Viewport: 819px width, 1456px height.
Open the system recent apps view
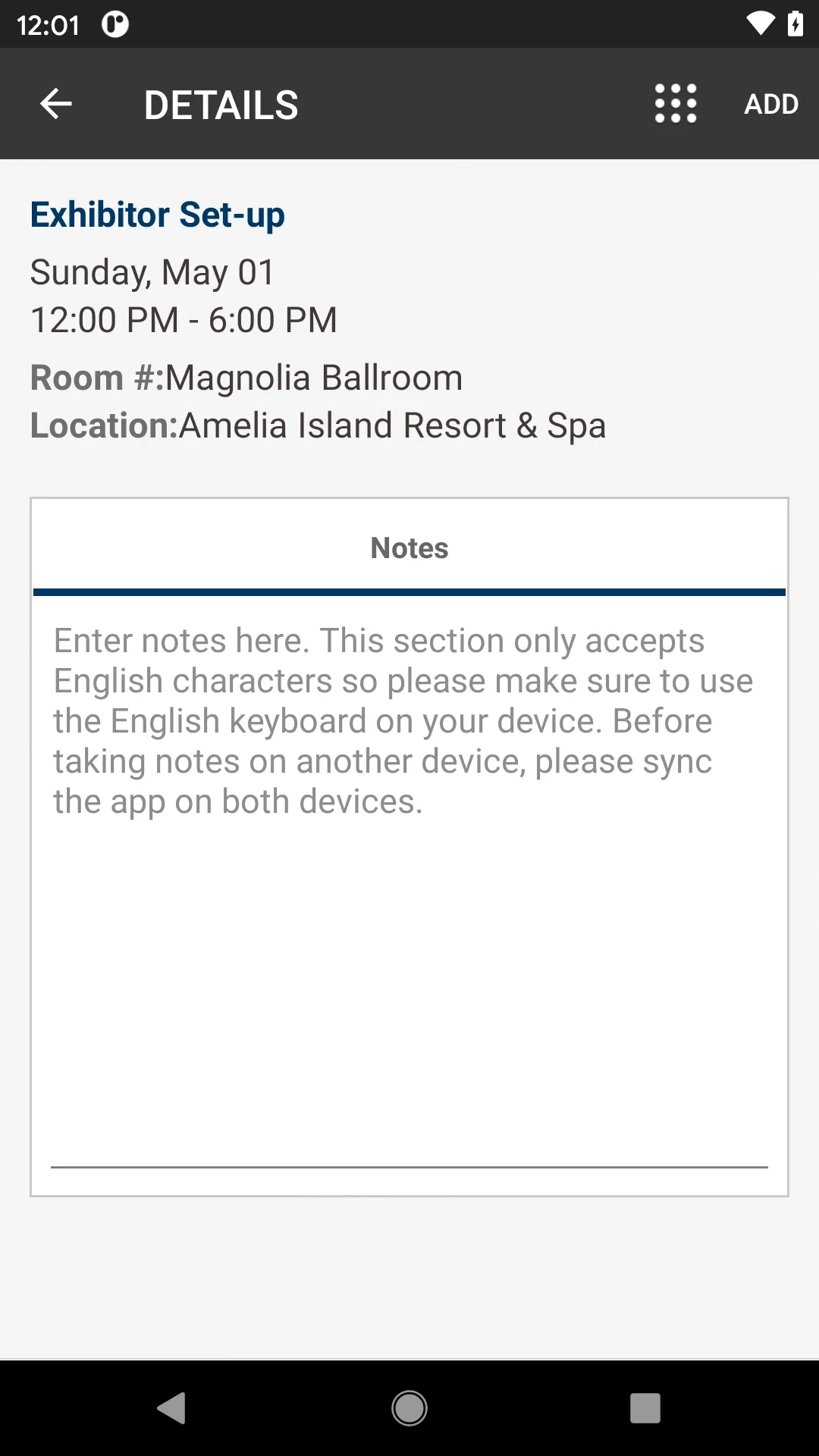tap(645, 1408)
